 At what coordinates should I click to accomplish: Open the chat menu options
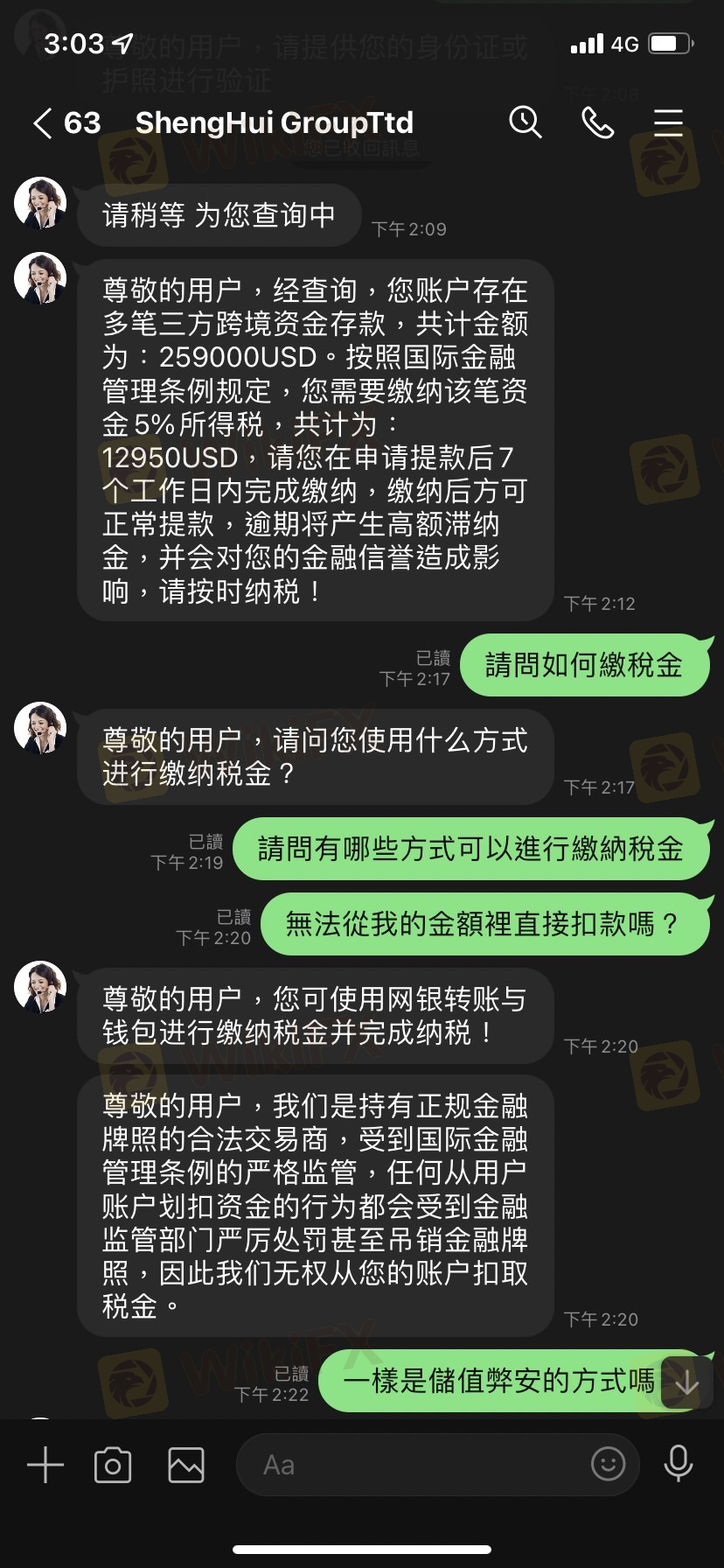tap(668, 123)
